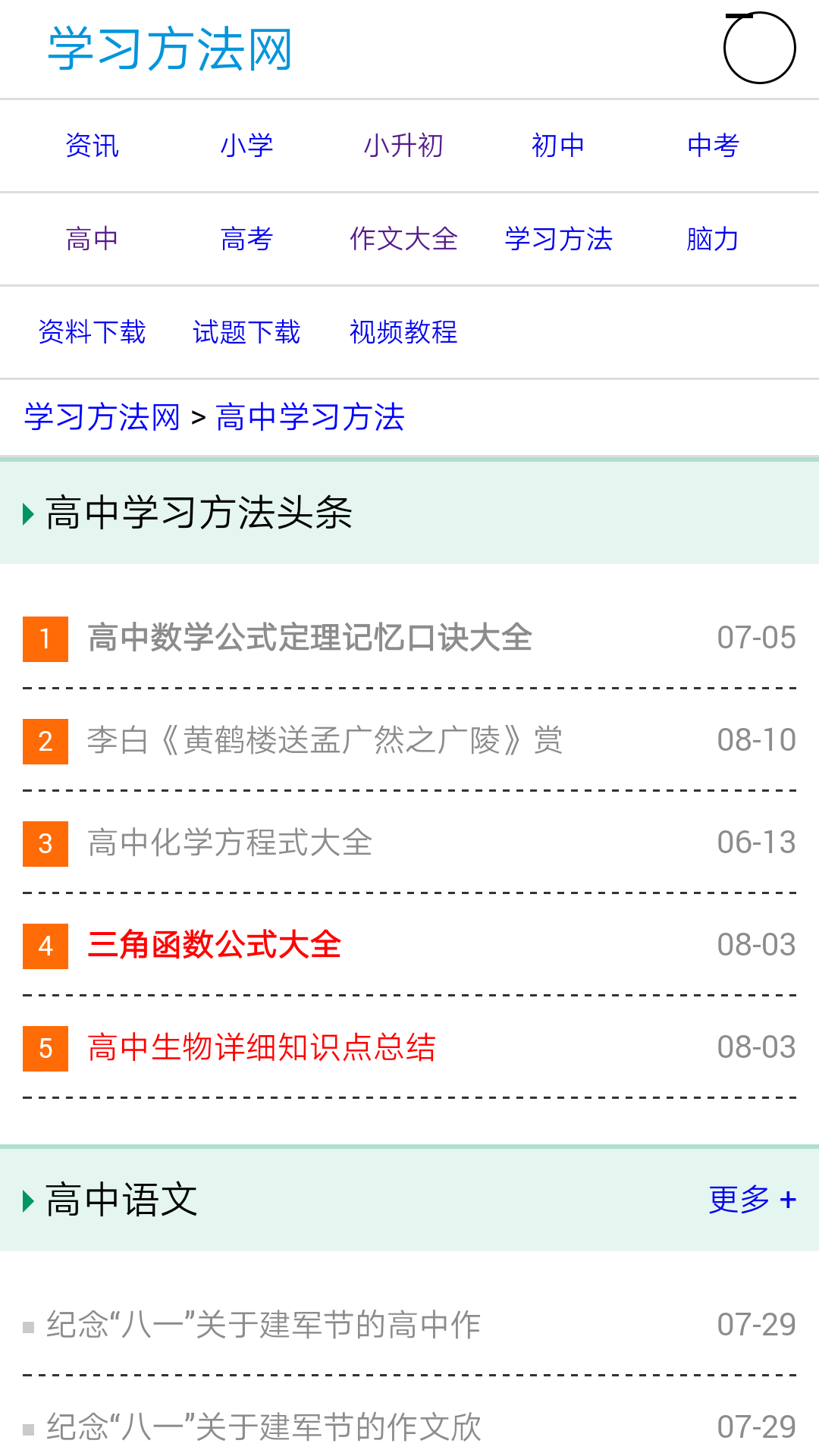This screenshot has height=1456, width=819.
Task: Open the 小升初 category
Action: [403, 146]
